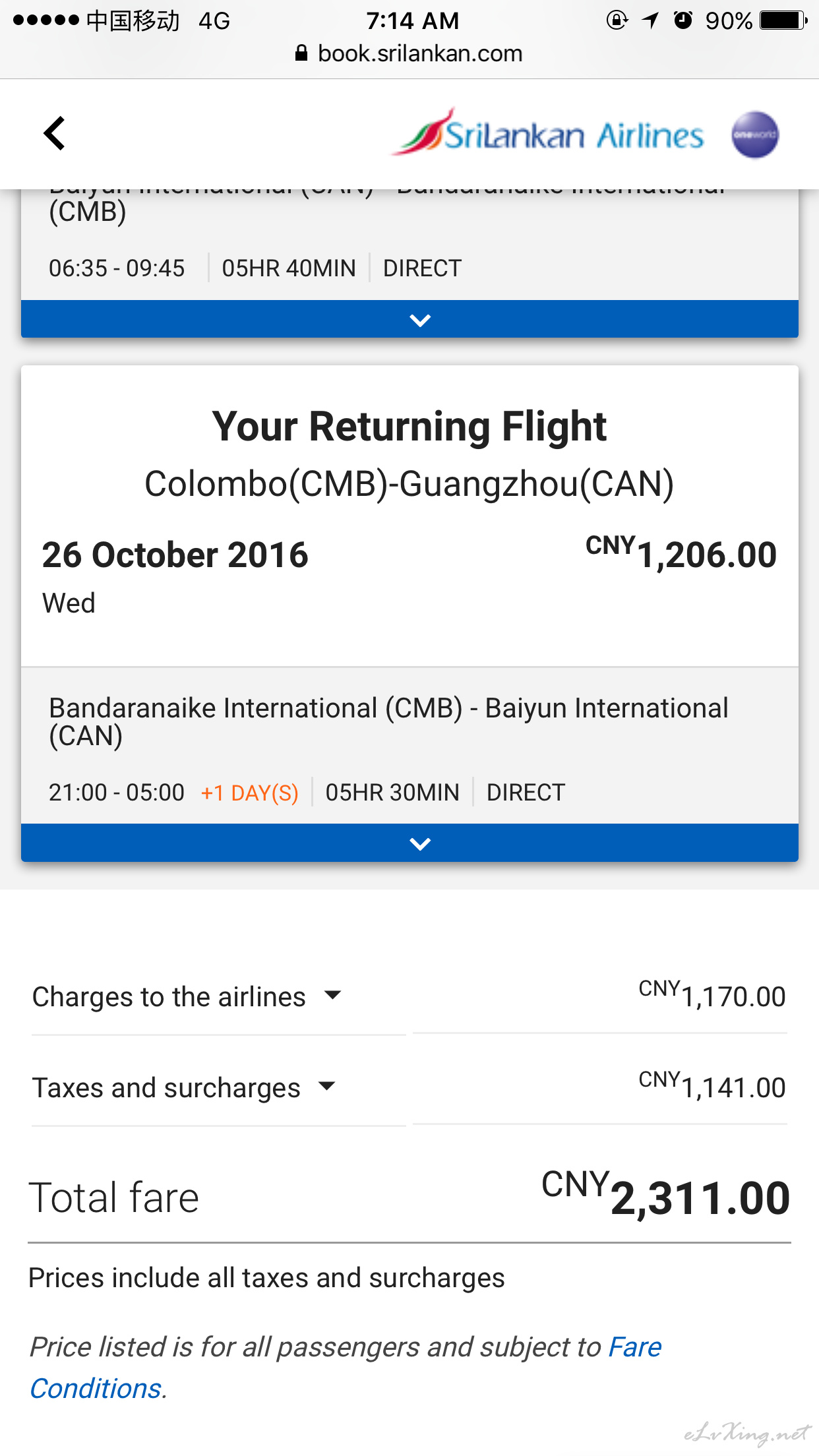The height and width of the screenshot is (1456, 819).
Task: Go back using the header arrow
Action: [54, 133]
